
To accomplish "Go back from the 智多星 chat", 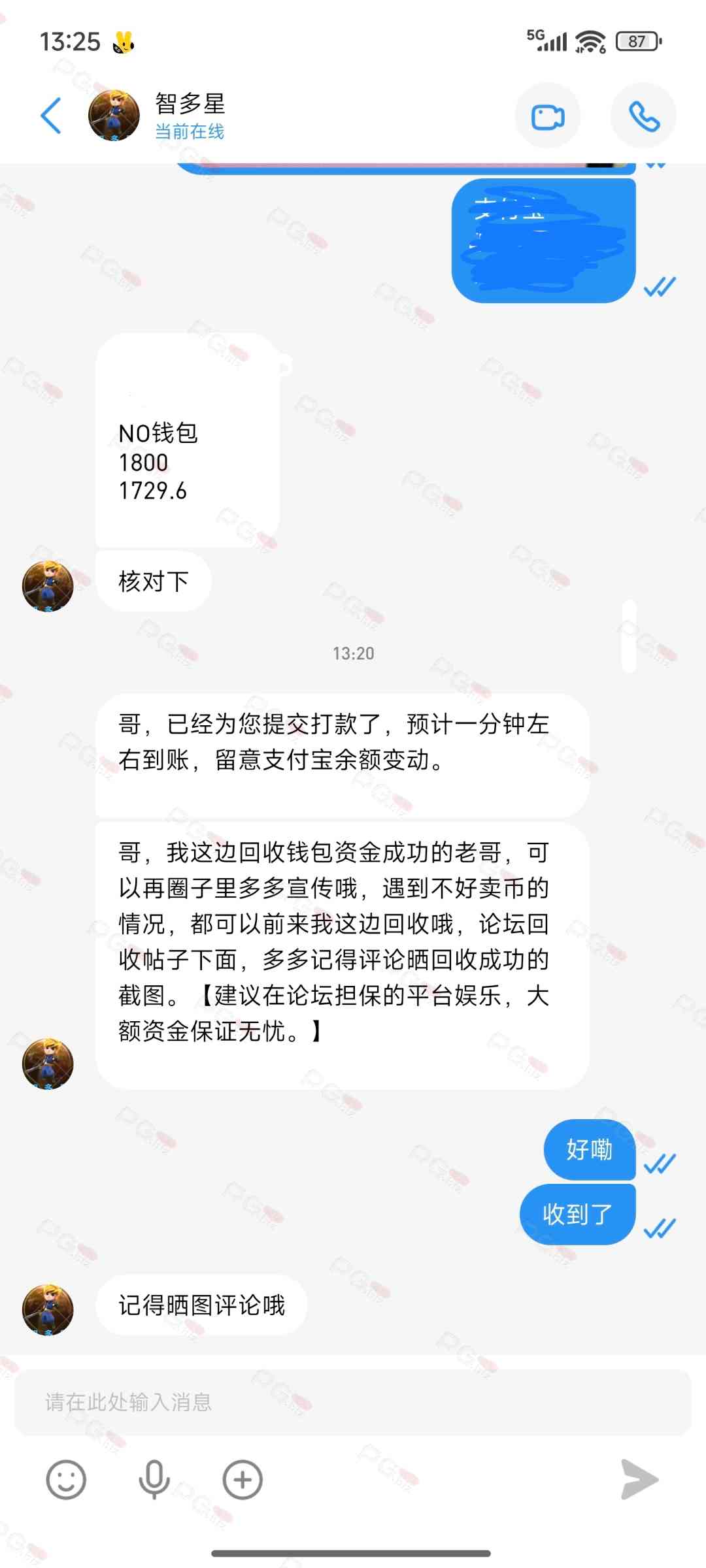I will 51,116.
